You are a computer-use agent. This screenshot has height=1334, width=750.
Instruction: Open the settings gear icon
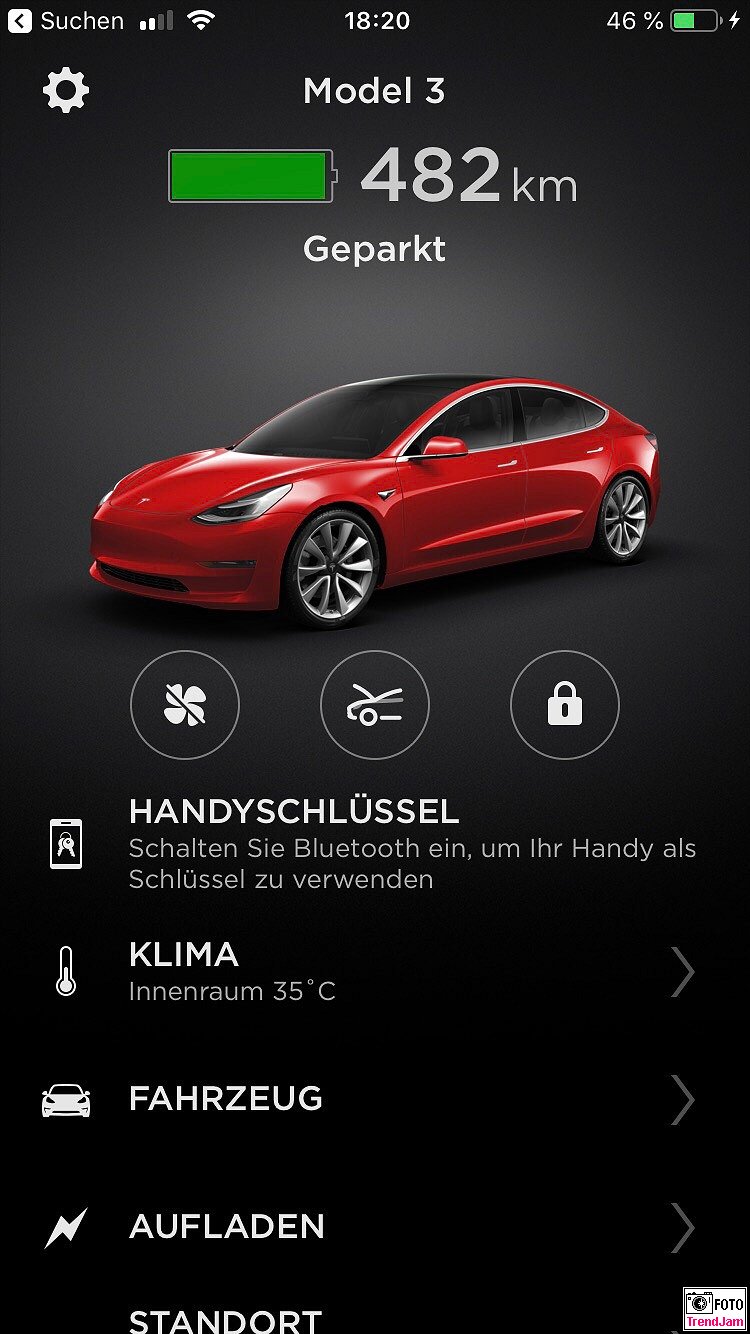66,91
